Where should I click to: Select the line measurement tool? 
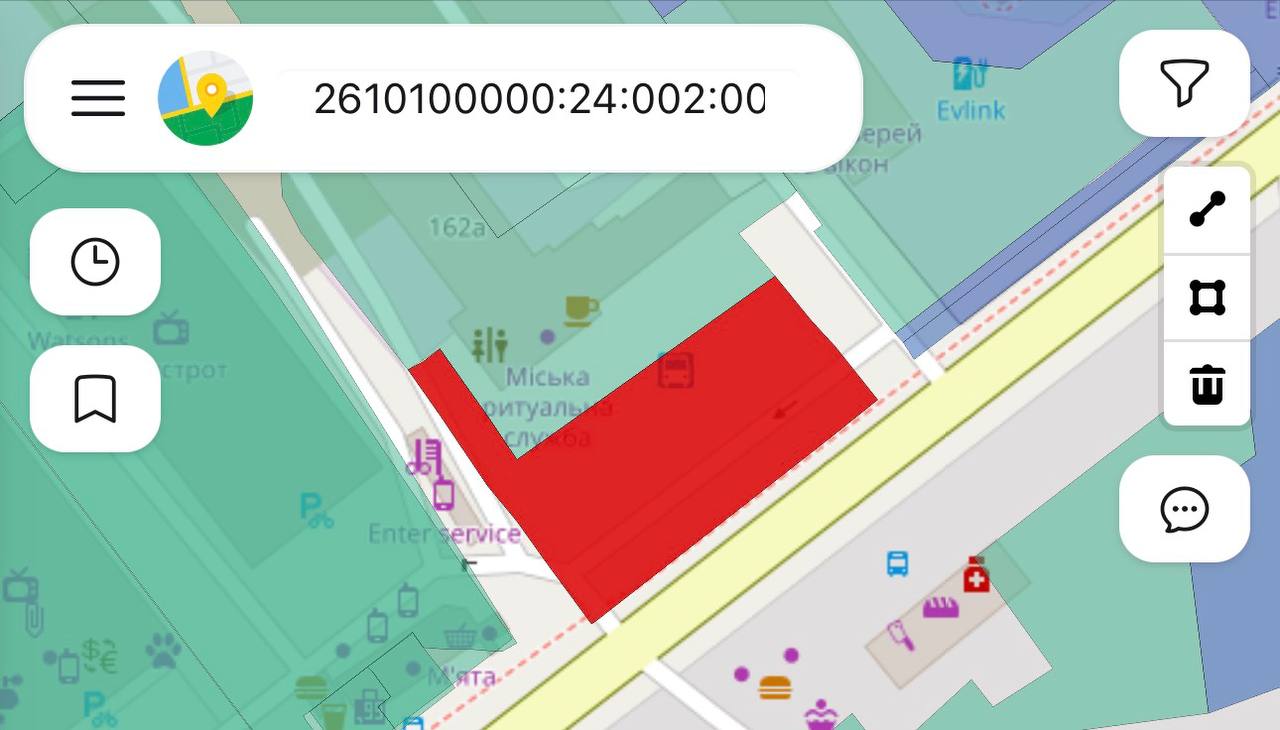(x=1207, y=210)
